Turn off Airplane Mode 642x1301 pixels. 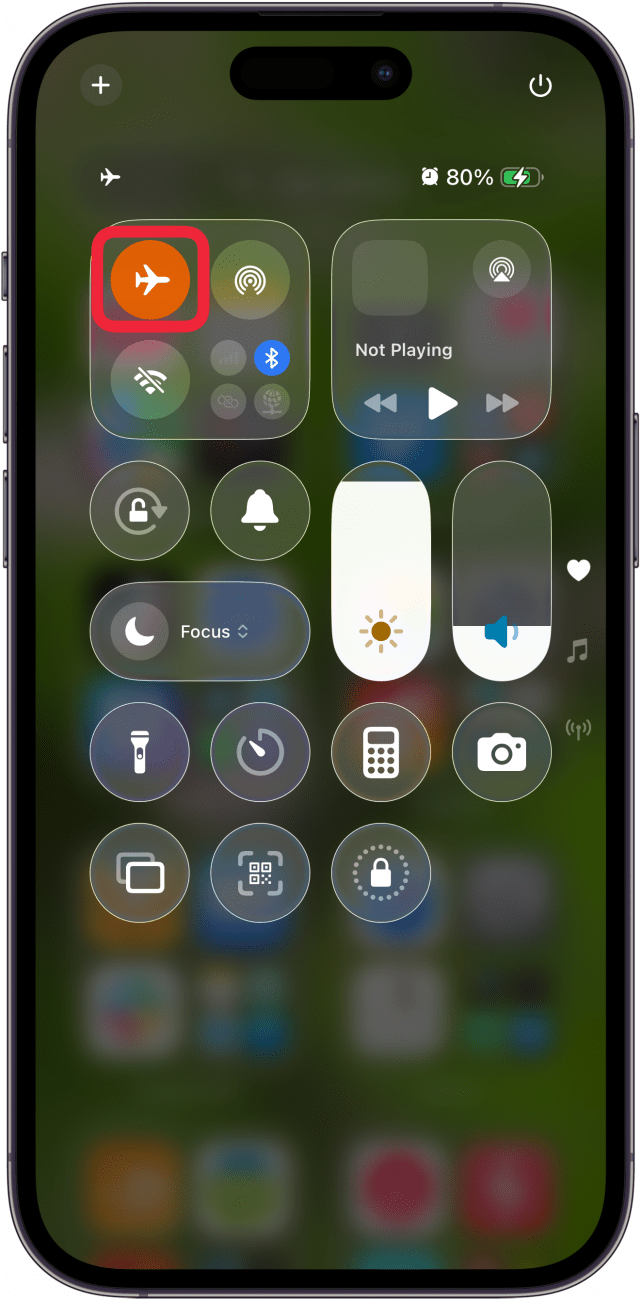coord(150,280)
